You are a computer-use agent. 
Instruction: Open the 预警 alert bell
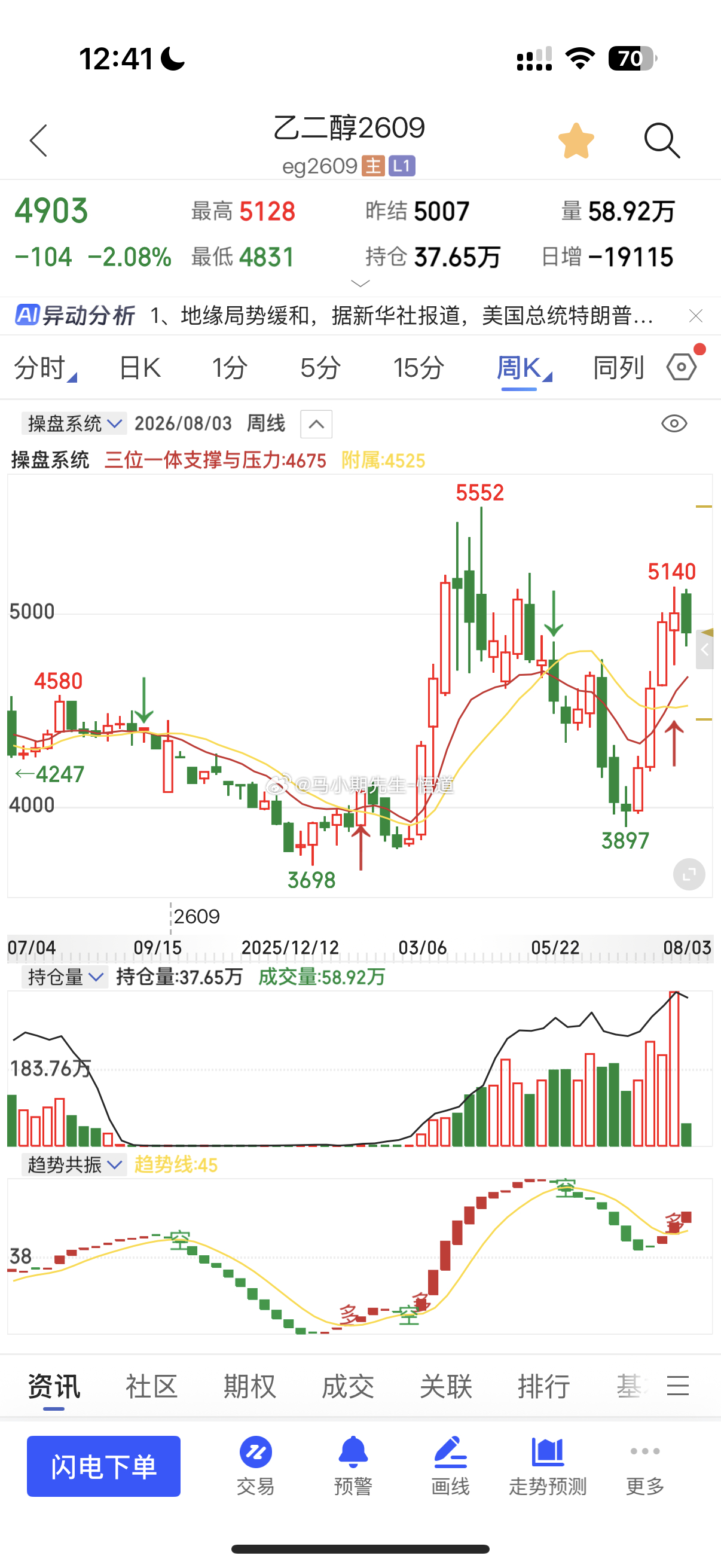coord(353,1466)
